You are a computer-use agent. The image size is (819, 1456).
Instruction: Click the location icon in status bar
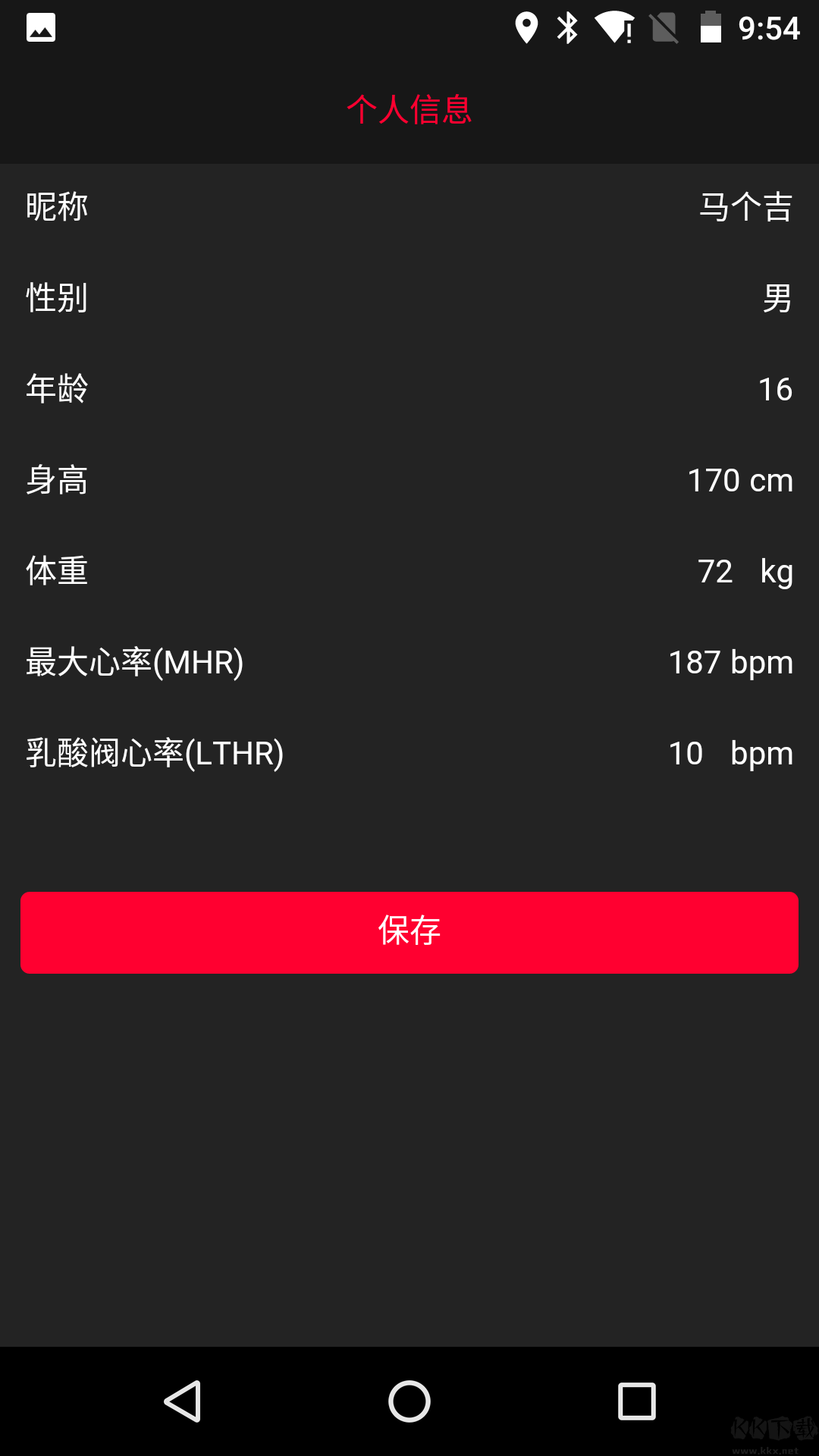click(526, 27)
